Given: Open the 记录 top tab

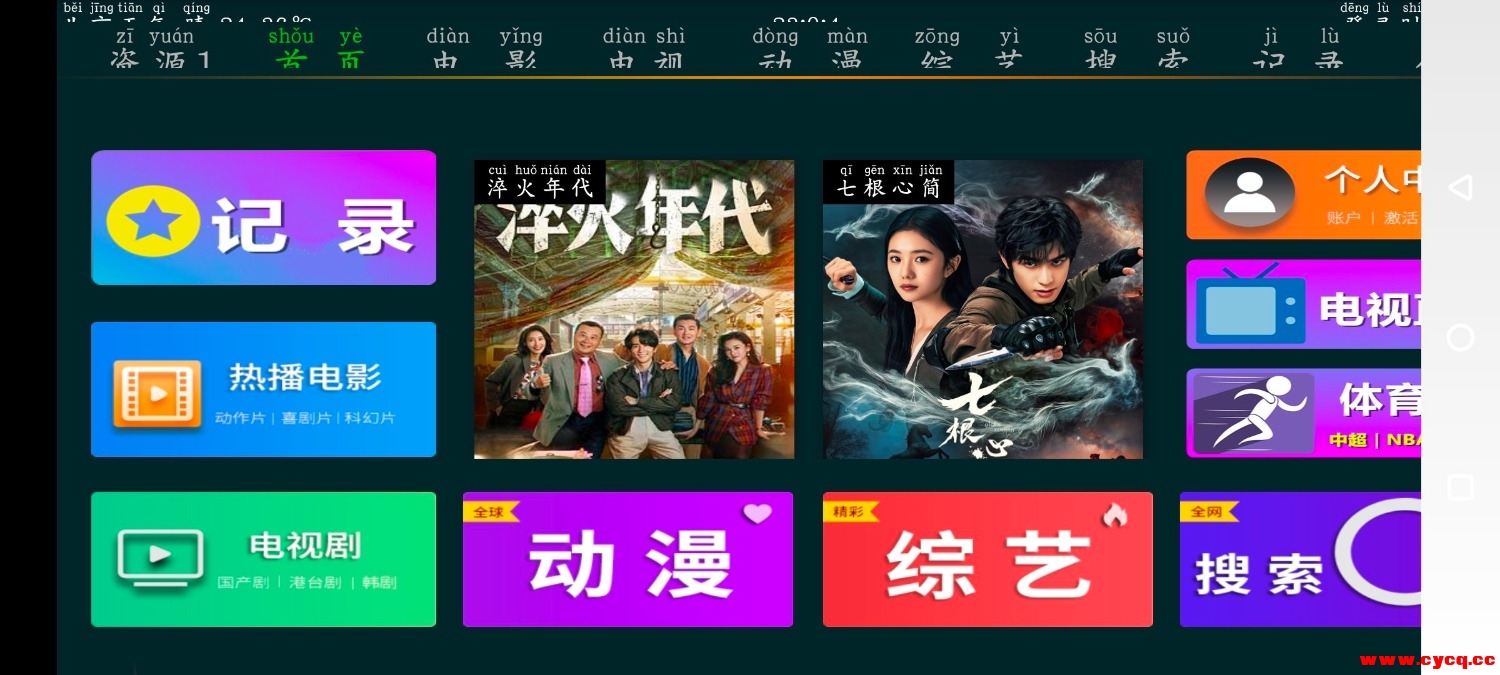Looking at the screenshot, I should (1298, 48).
